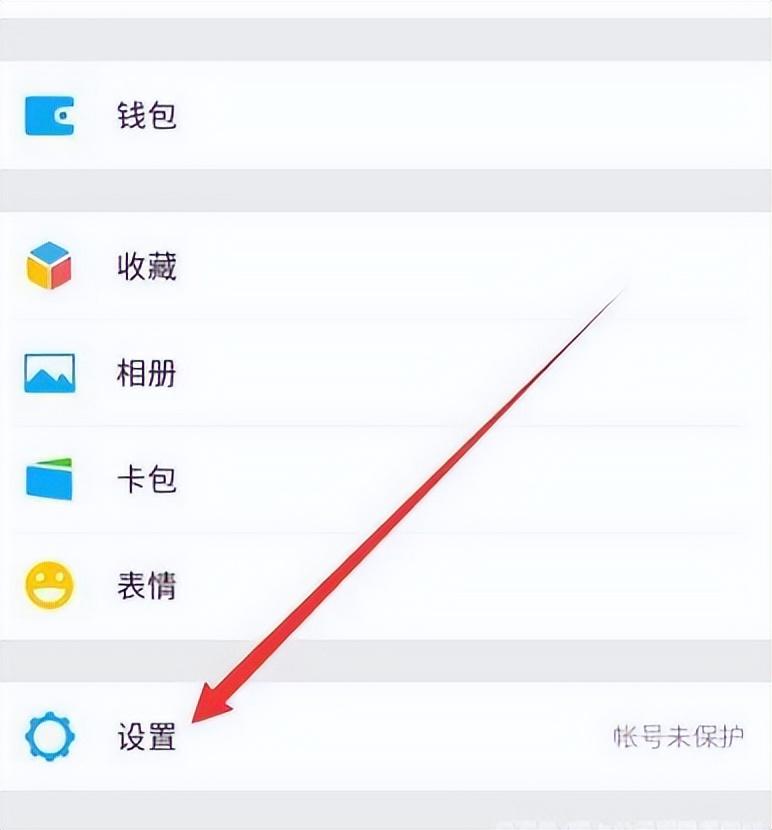
Task: Open 卡包 card pack
Action: pyautogui.click(x=147, y=480)
